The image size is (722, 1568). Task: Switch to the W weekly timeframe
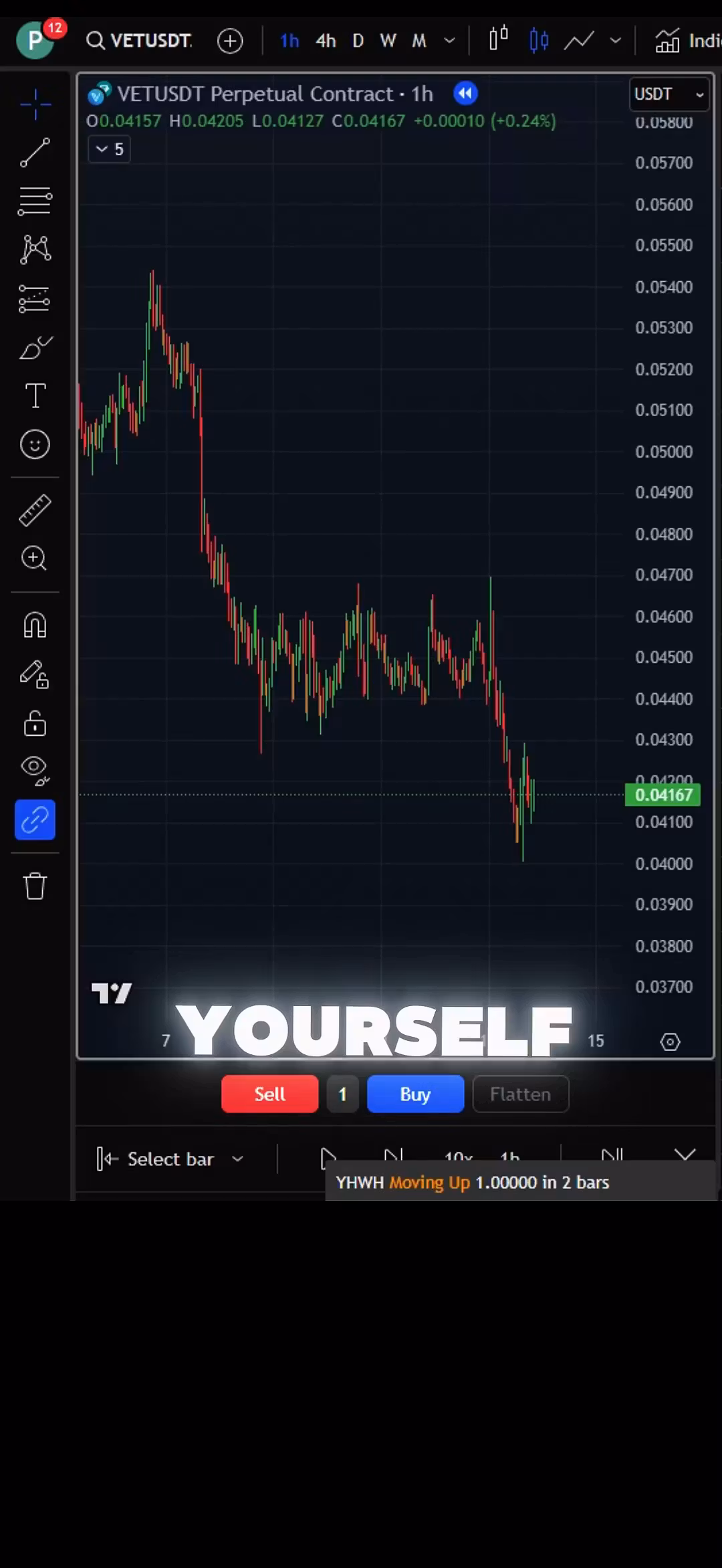point(388,41)
